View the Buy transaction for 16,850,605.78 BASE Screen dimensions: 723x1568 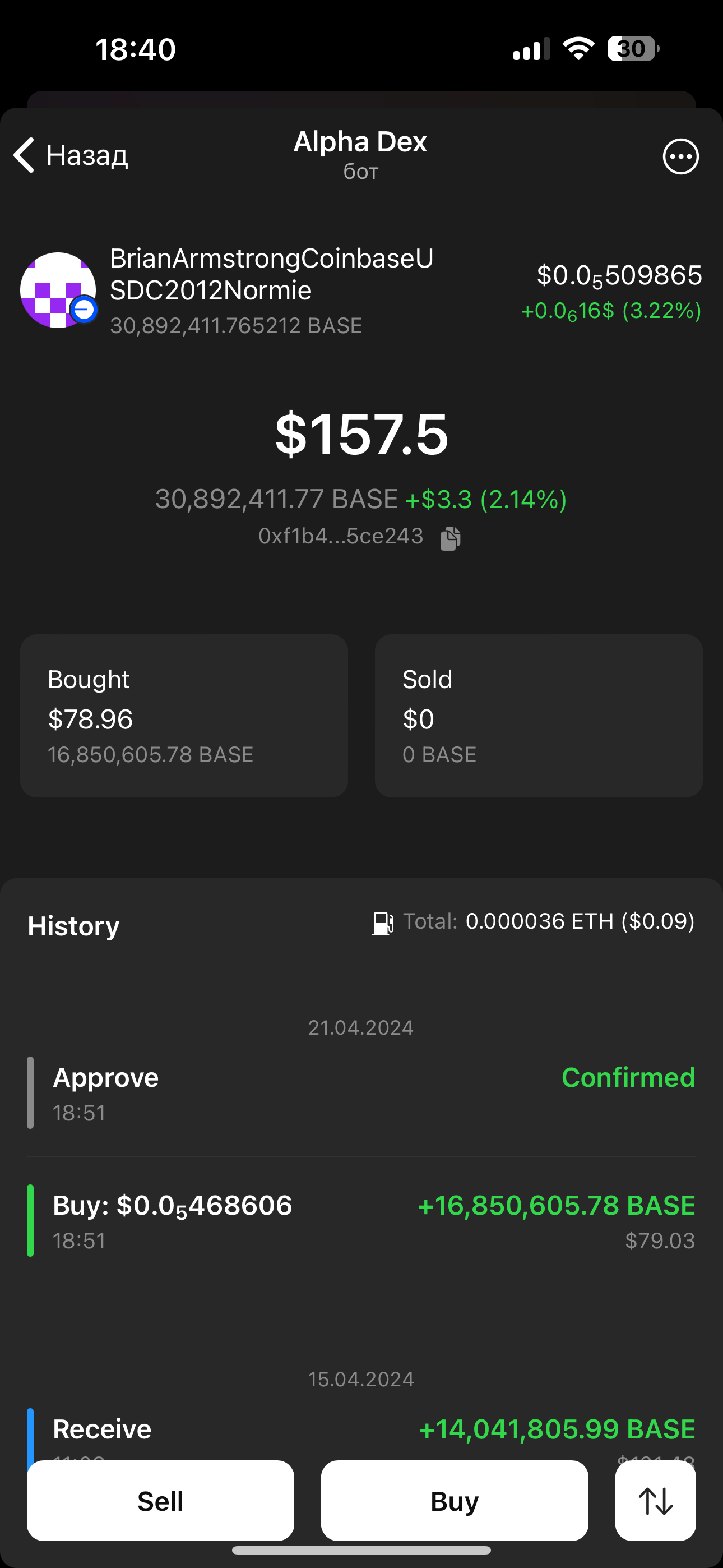[361, 1221]
